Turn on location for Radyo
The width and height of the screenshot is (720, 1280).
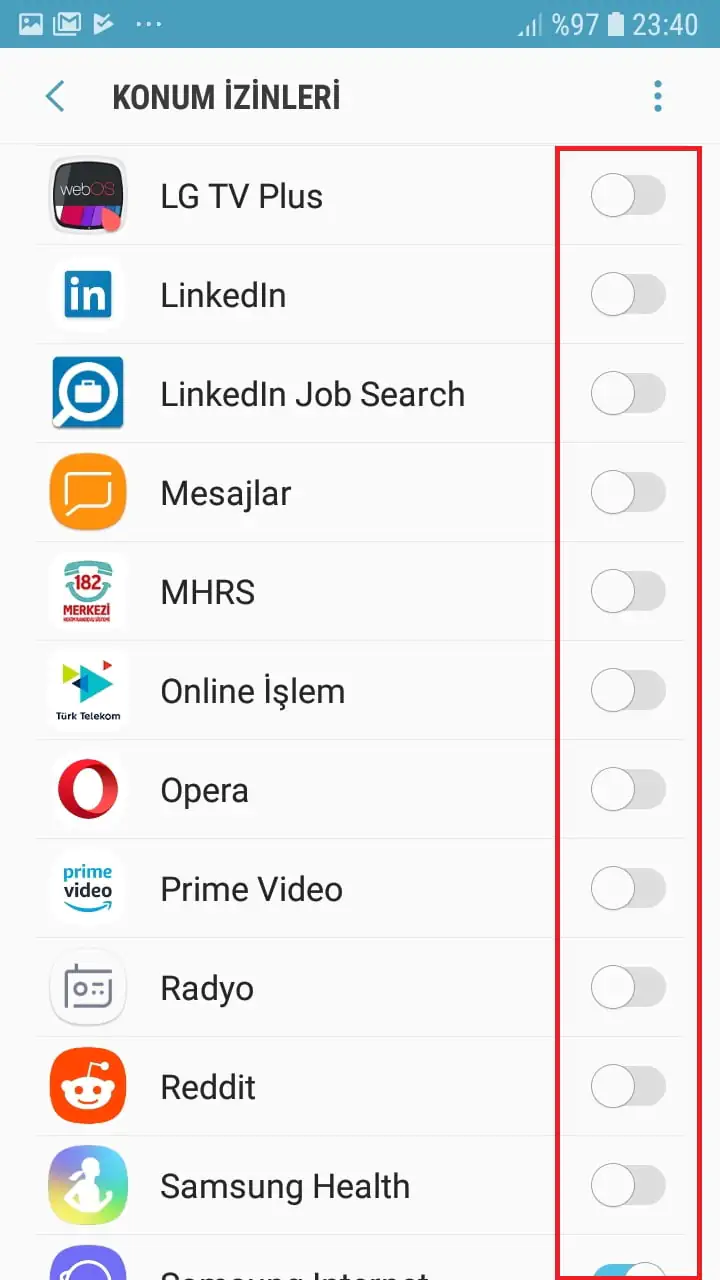(628, 987)
